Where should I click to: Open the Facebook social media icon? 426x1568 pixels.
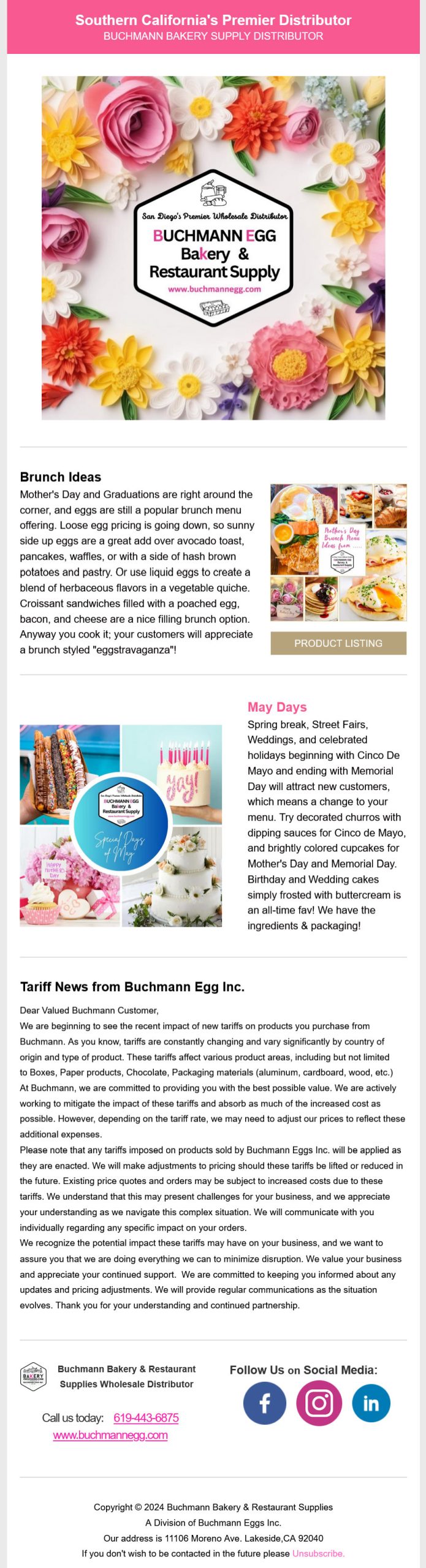click(x=264, y=1403)
